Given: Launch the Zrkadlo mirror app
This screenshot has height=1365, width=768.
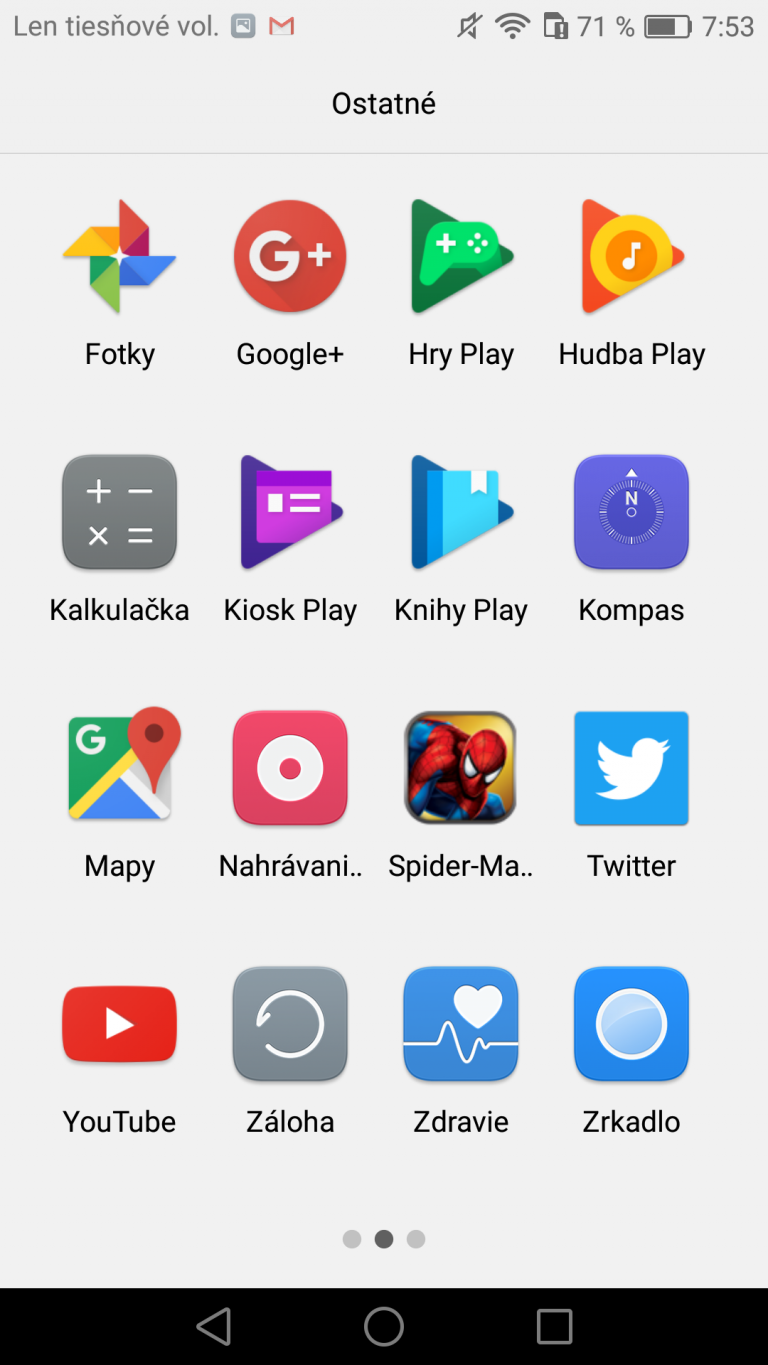Looking at the screenshot, I should pos(631,1024).
